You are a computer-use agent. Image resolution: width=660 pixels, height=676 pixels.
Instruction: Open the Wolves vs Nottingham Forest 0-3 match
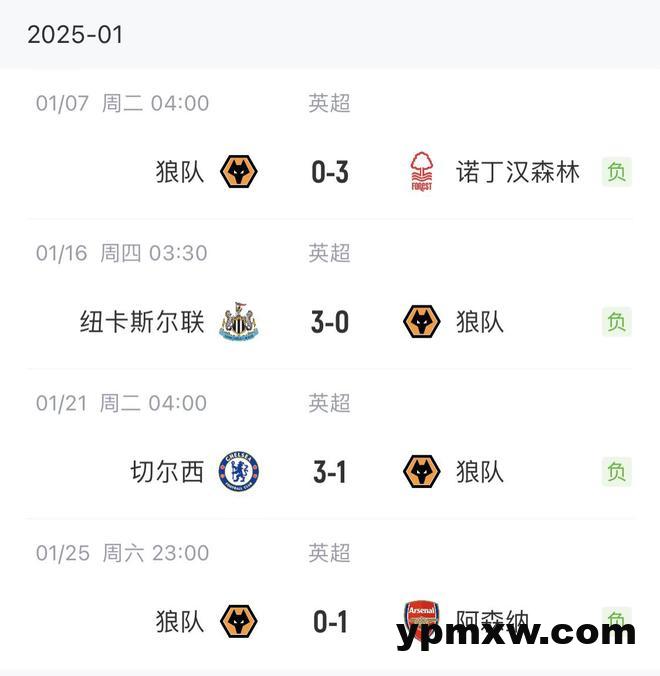(x=329, y=172)
